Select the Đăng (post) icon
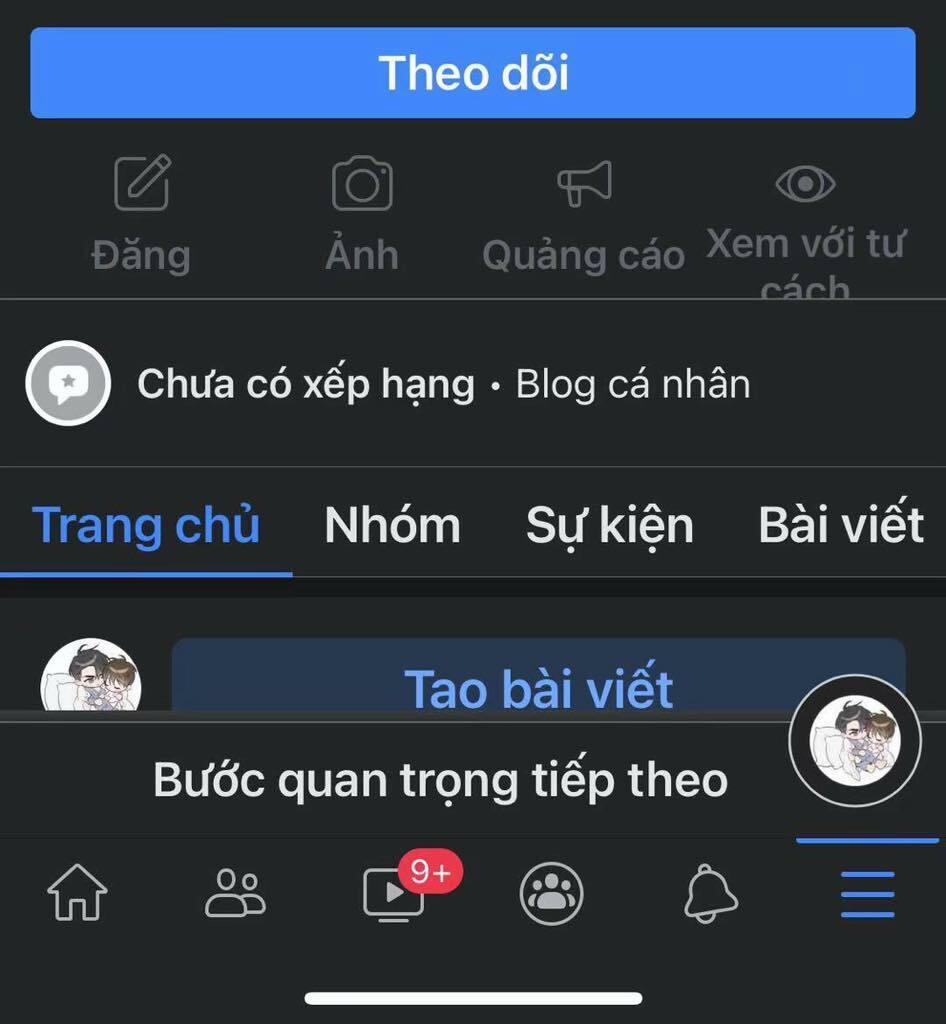946x1024 pixels. coord(140,183)
